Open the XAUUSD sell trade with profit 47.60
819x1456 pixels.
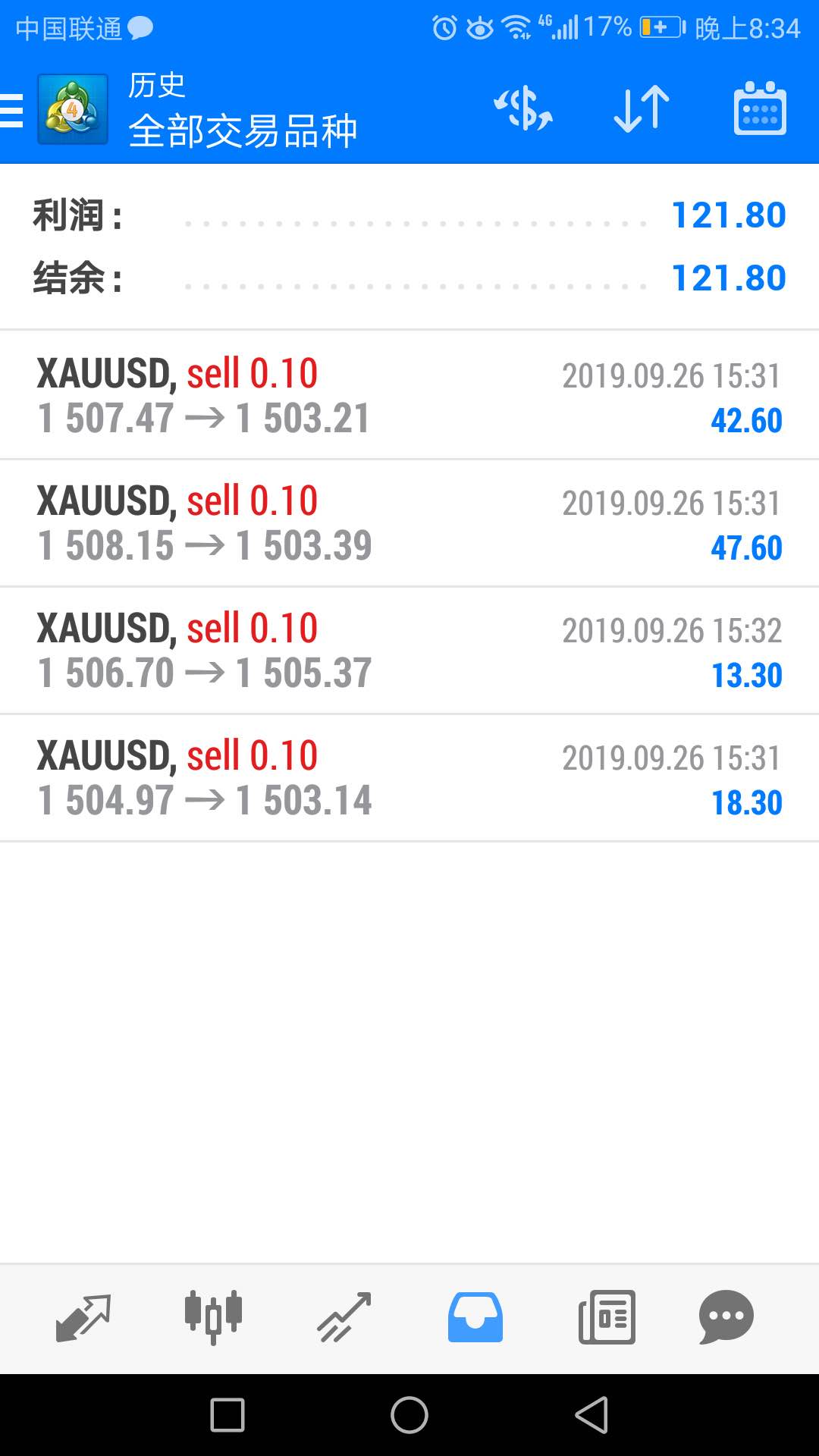(x=409, y=522)
